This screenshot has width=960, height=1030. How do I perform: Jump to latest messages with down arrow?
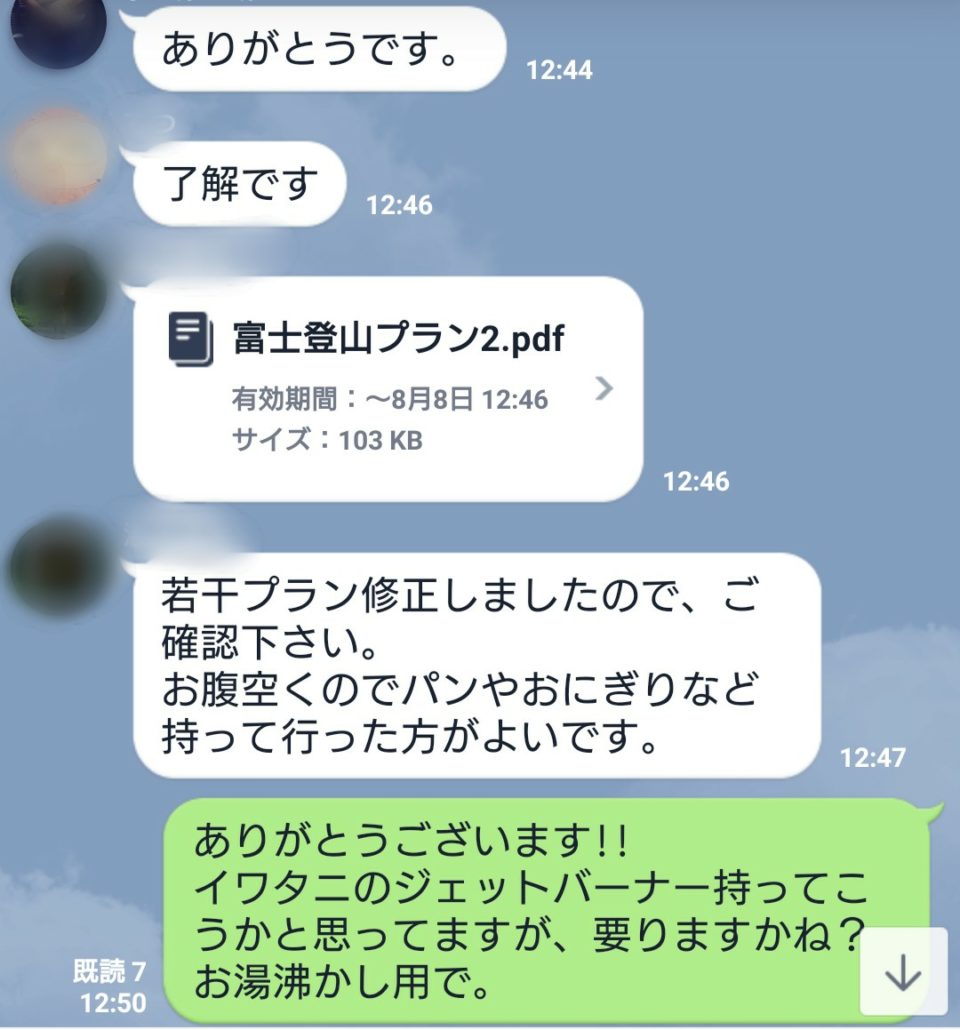903,972
